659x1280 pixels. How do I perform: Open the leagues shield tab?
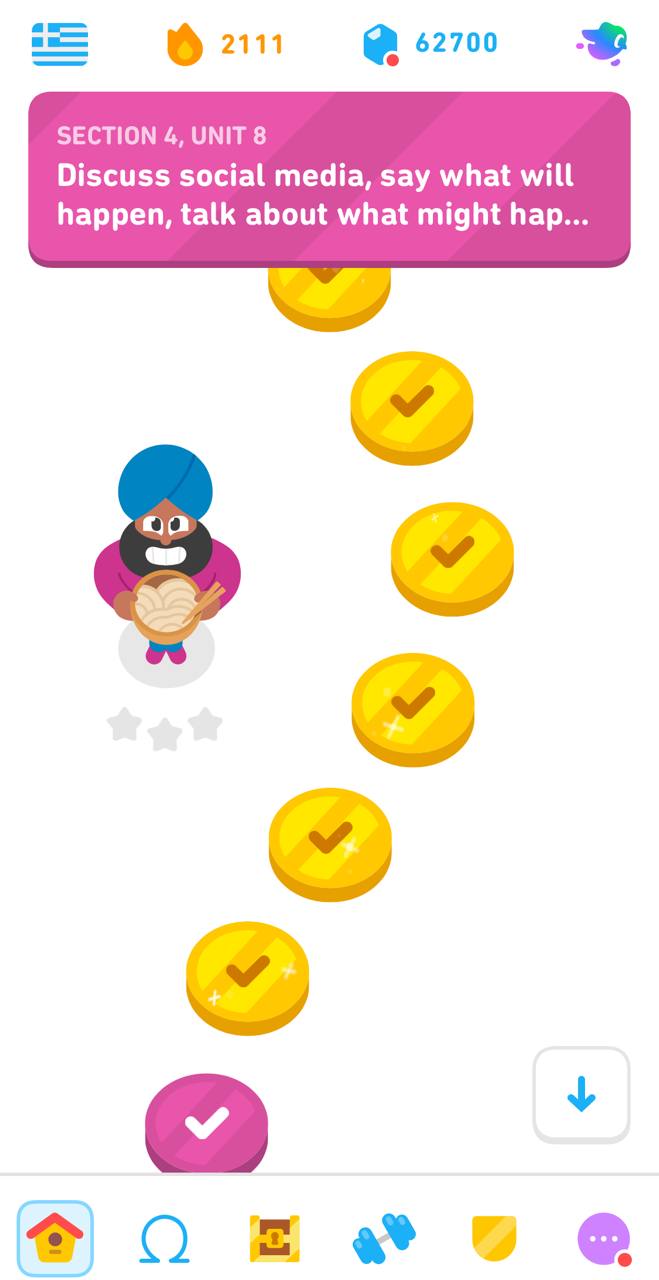(x=494, y=1238)
